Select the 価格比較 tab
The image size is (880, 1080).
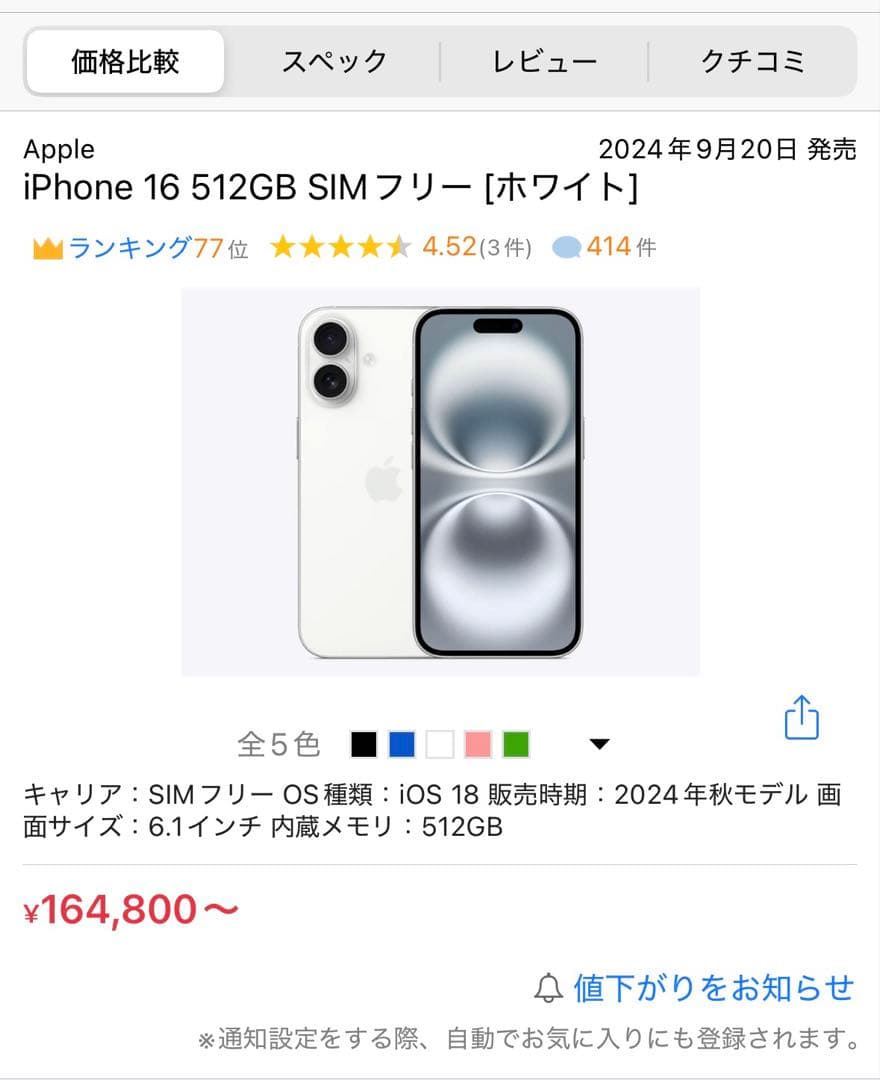coord(124,61)
